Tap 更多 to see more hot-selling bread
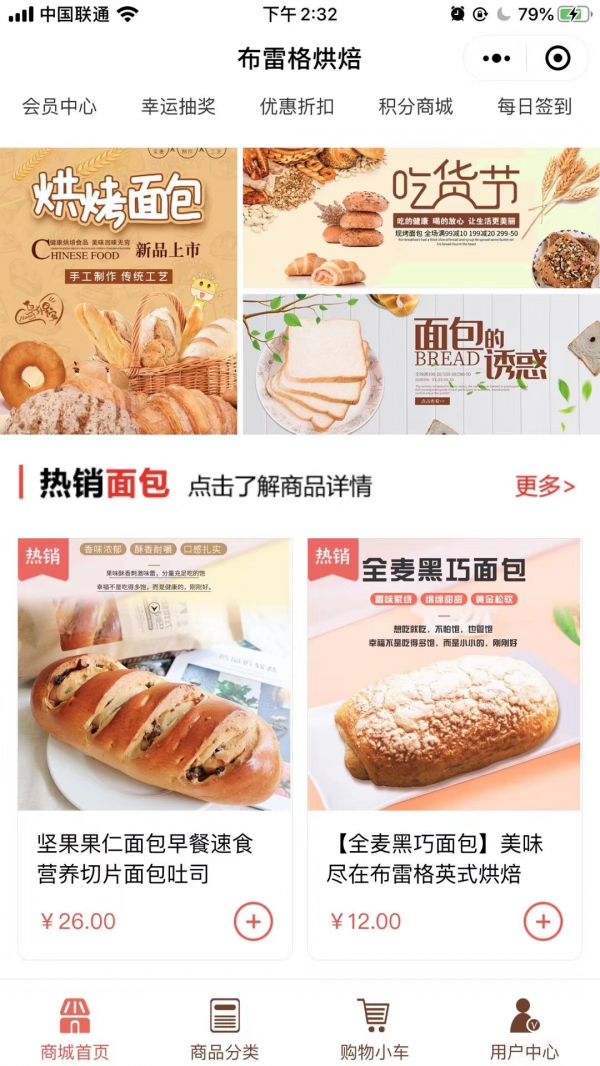 (545, 486)
